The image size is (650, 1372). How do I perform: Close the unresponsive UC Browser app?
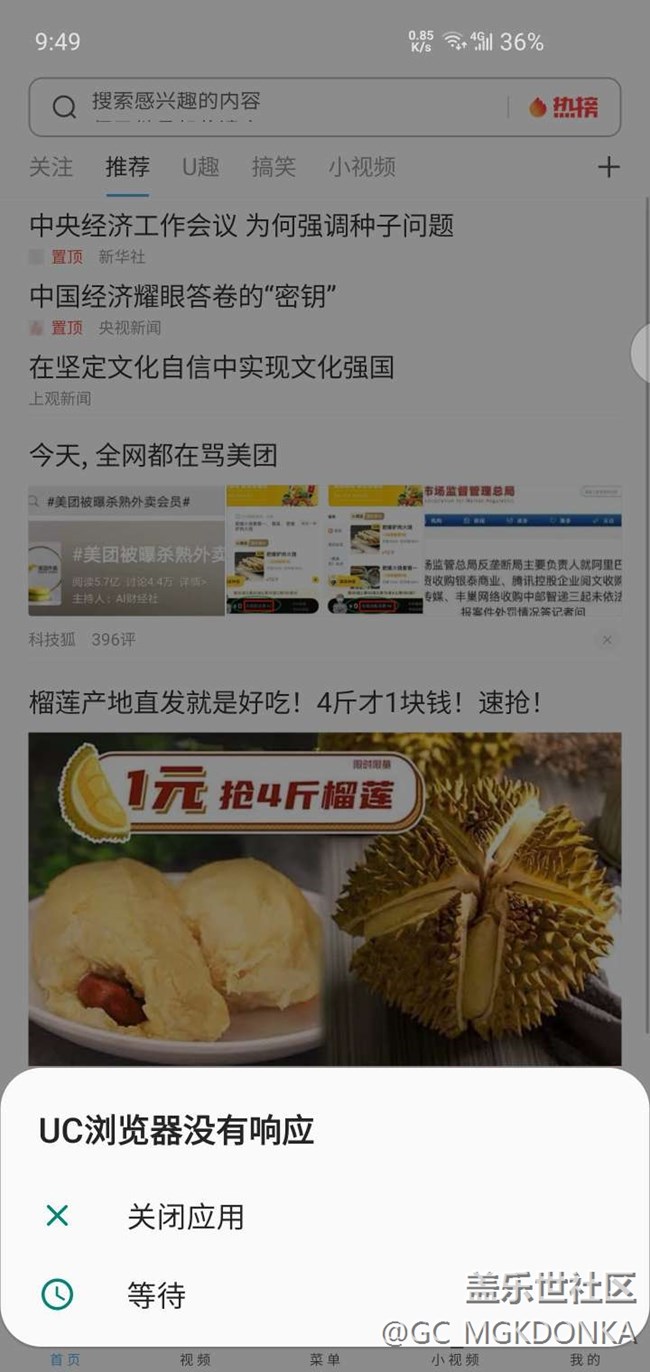[x=325, y=1216]
